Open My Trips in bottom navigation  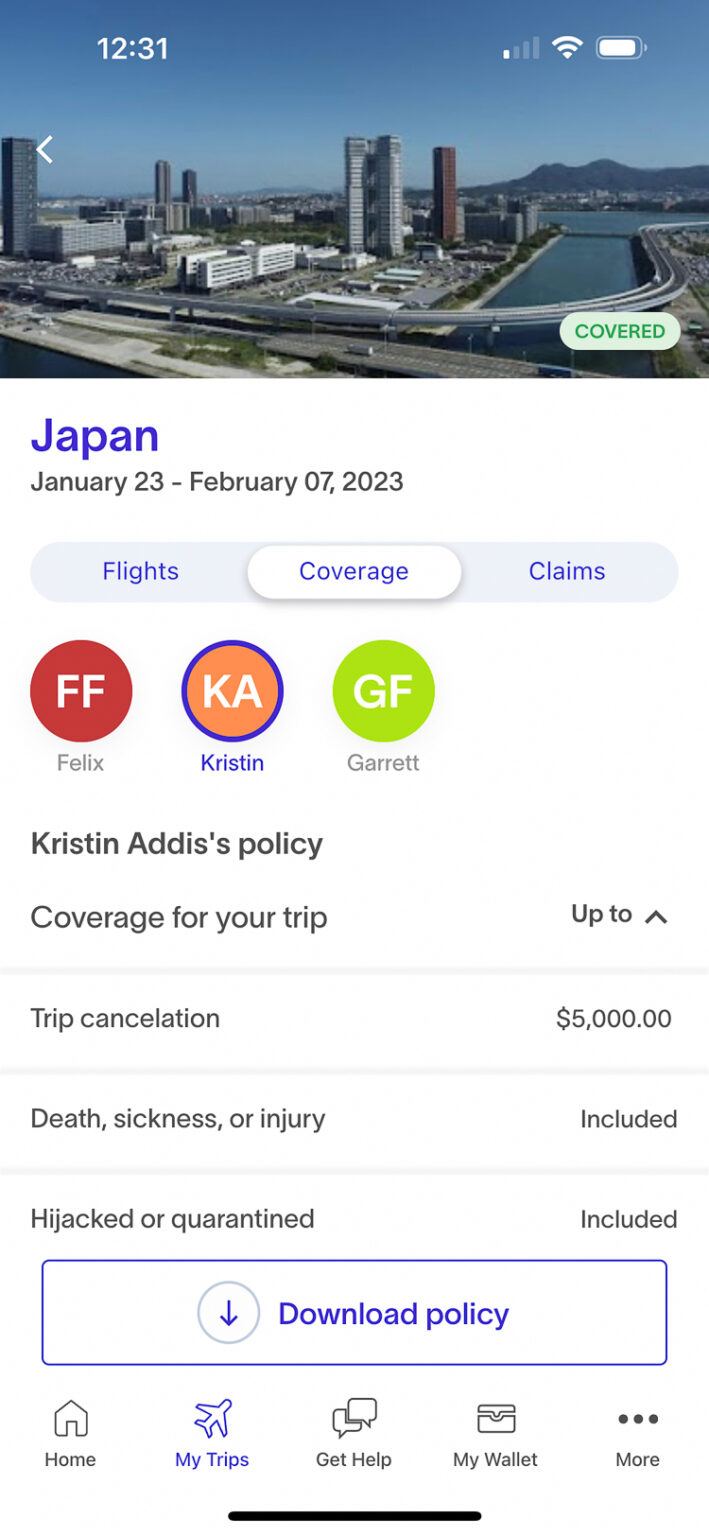[212, 1433]
